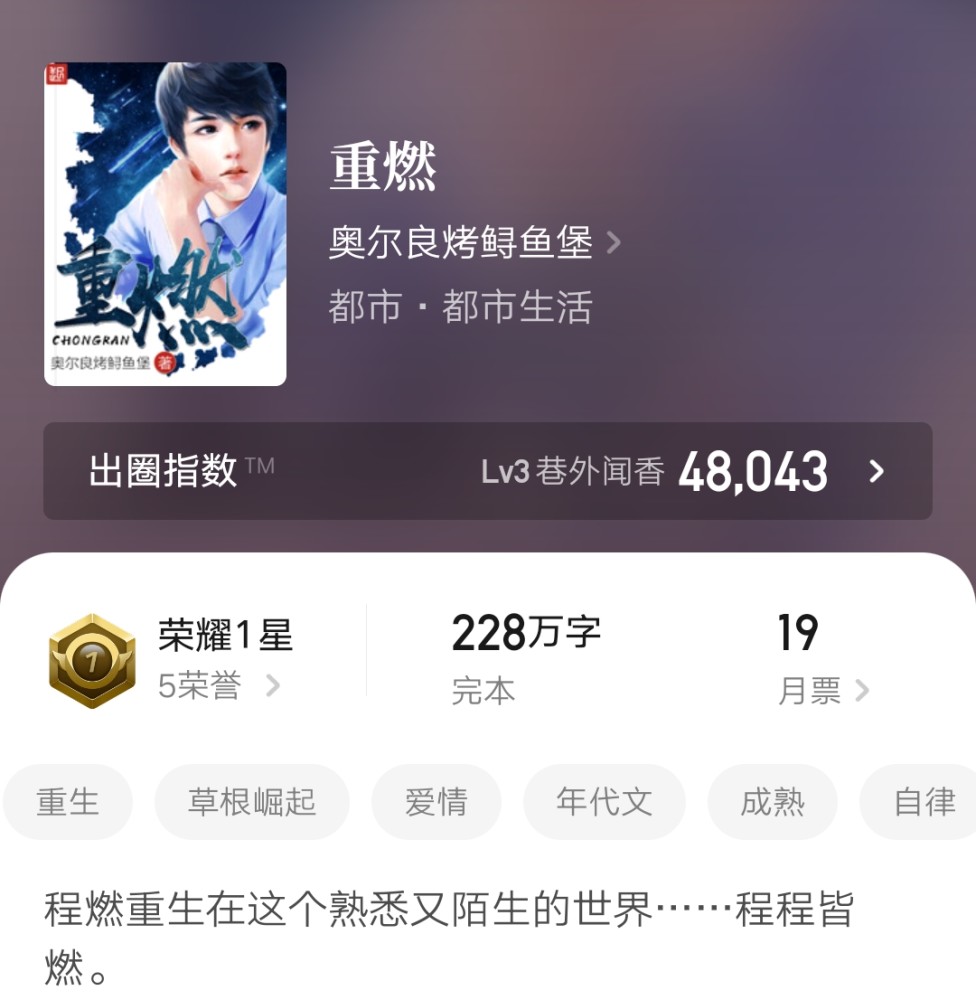
Task: Expand 出圈指数 details with right arrow
Action: point(875,472)
